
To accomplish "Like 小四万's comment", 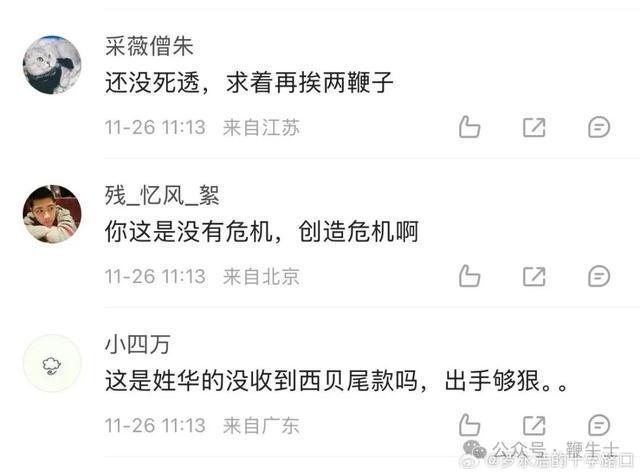I will (469, 424).
